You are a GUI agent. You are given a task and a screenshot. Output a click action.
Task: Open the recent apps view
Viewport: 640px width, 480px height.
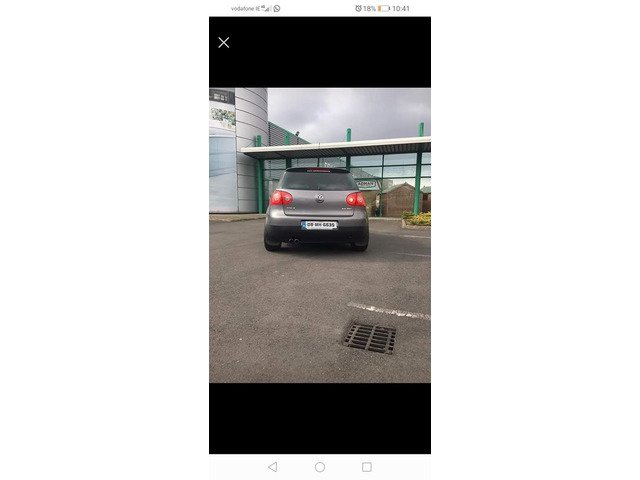tap(367, 467)
